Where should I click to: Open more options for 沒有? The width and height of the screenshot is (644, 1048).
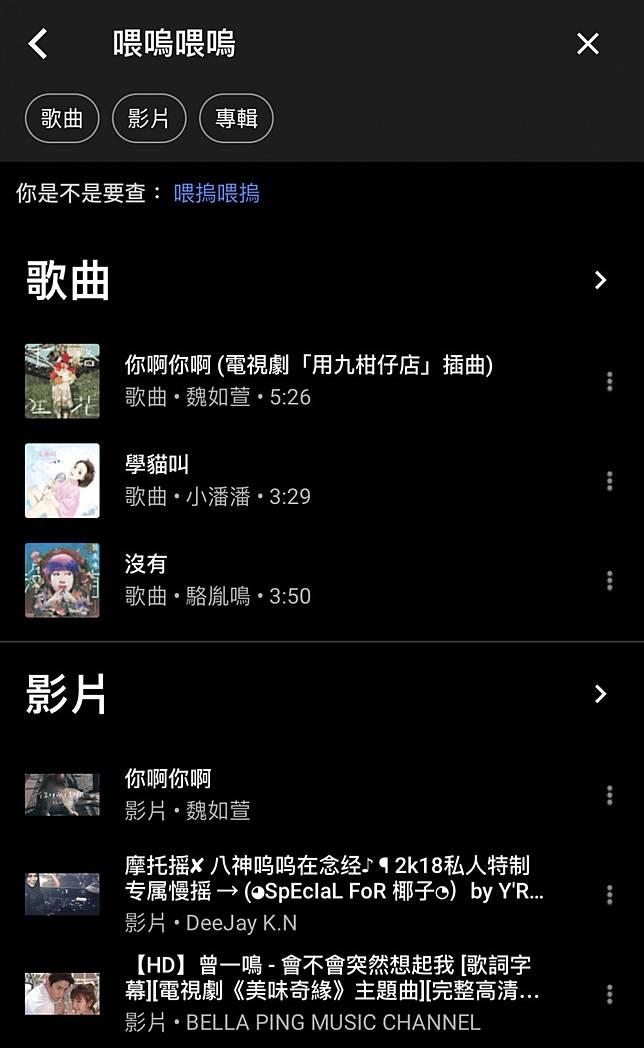pos(609,580)
